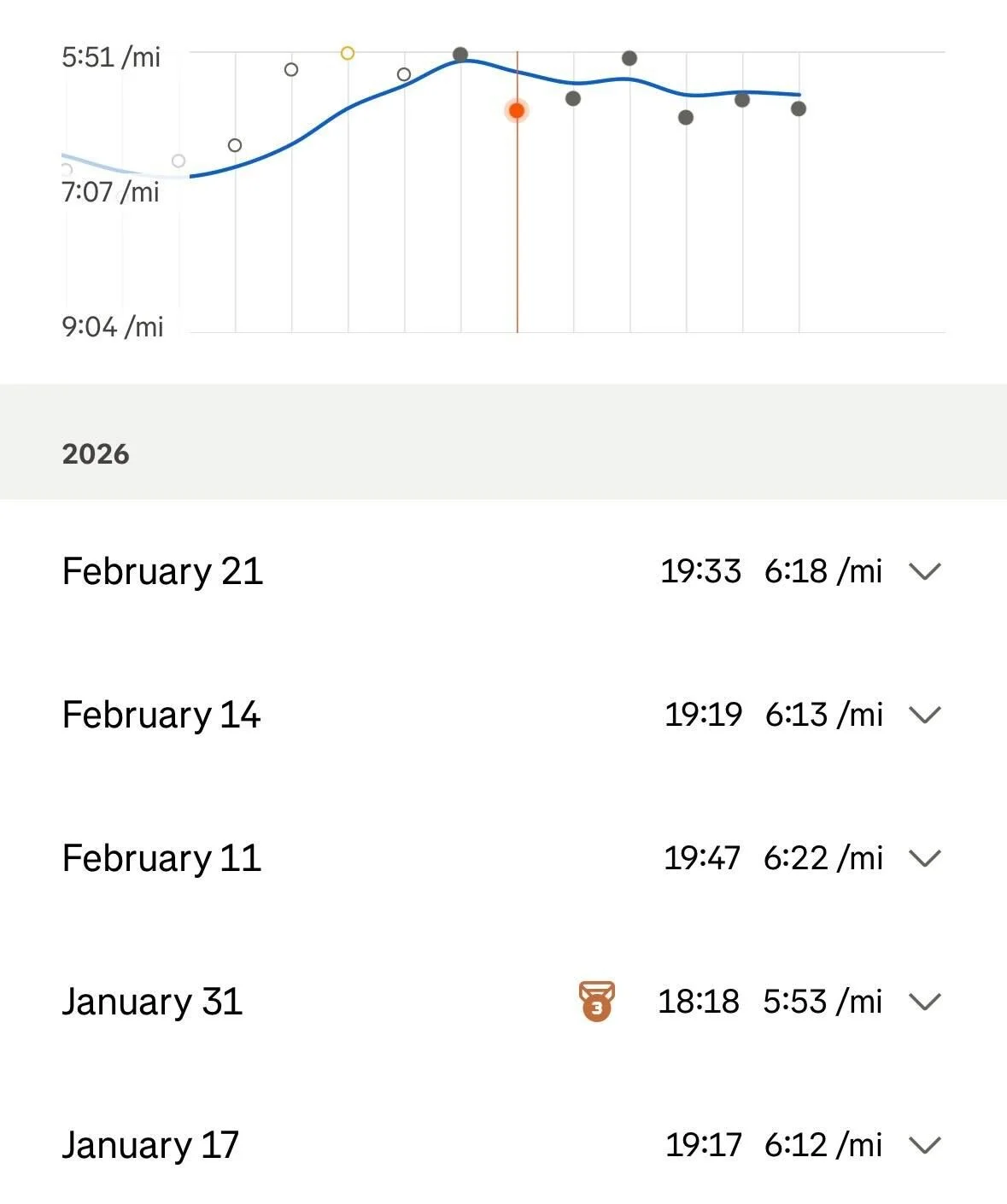The height and width of the screenshot is (1204, 1007).
Task: Open details for the February 11 effort
Action: click(924, 858)
